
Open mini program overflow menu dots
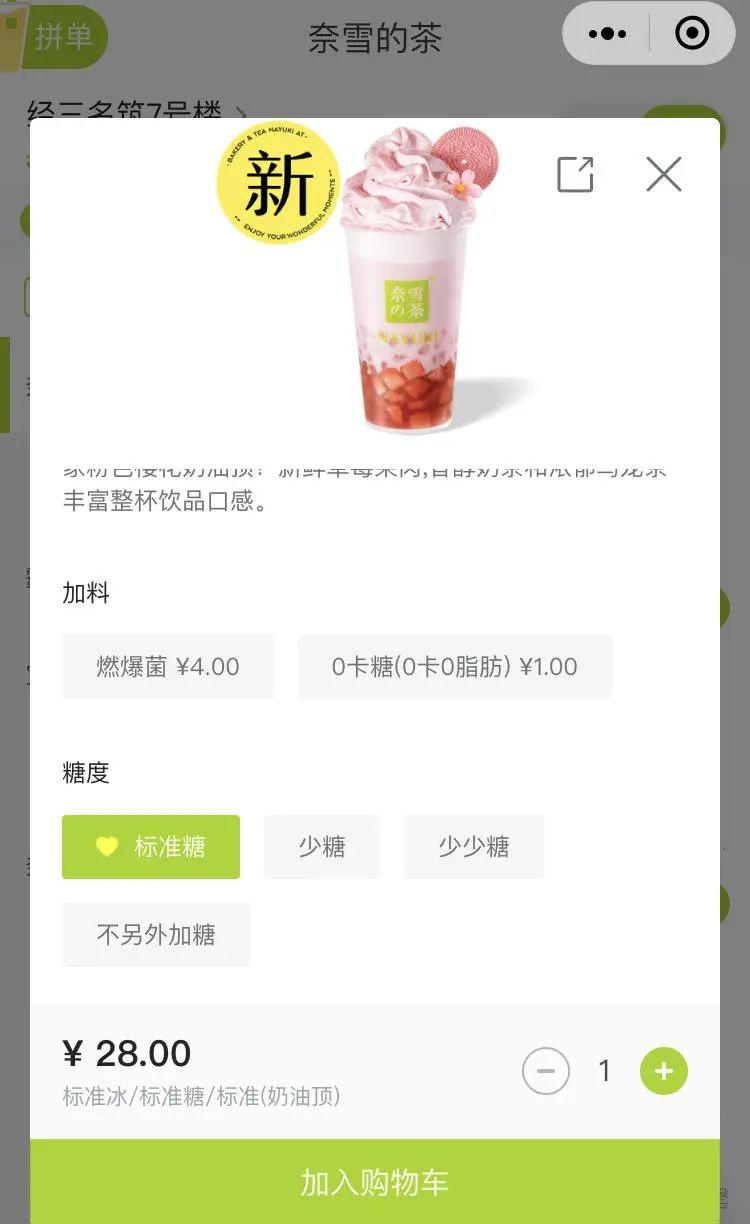[607, 34]
